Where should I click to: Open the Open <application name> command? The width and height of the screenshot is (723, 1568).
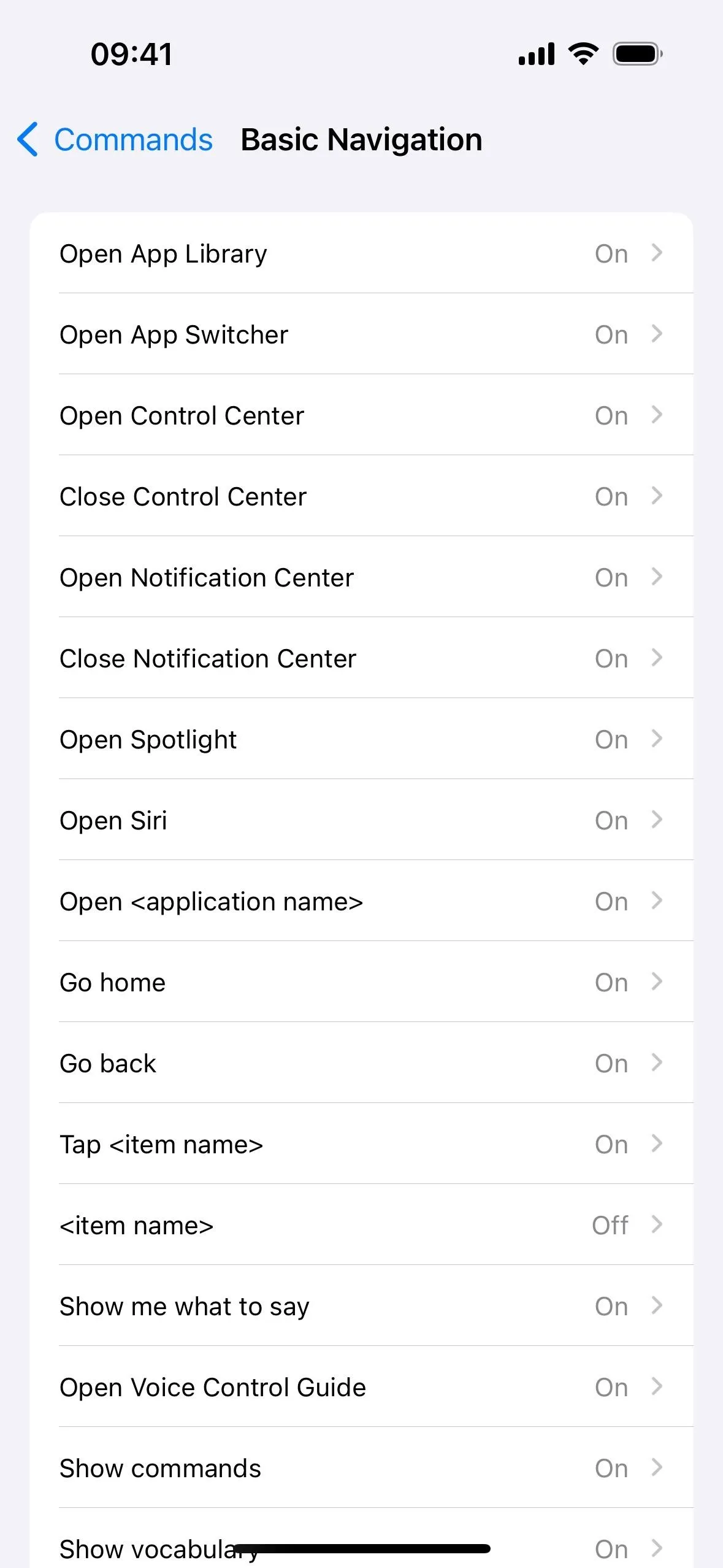coord(361,901)
